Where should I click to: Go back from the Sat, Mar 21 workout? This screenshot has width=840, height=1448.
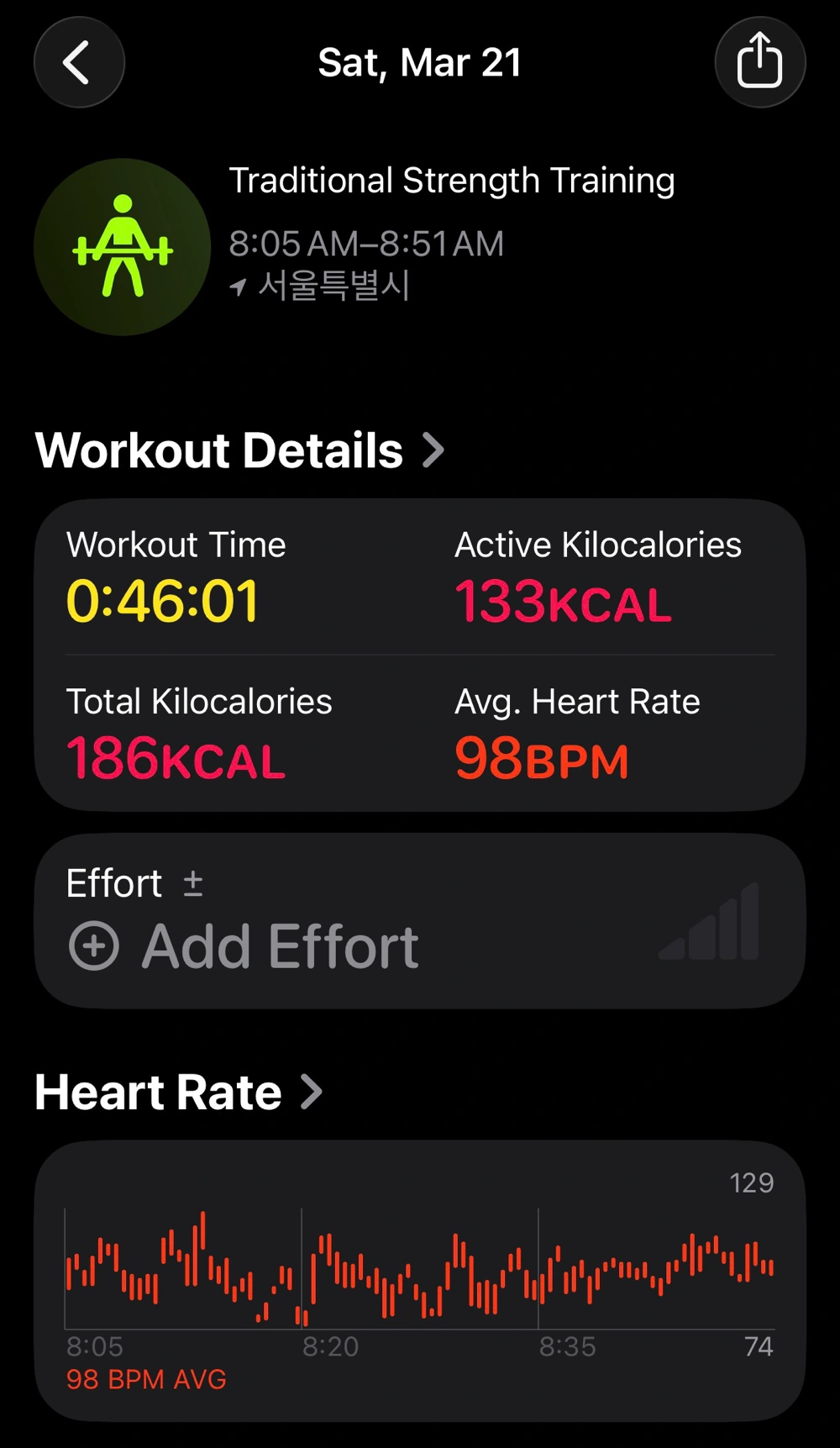click(x=79, y=63)
